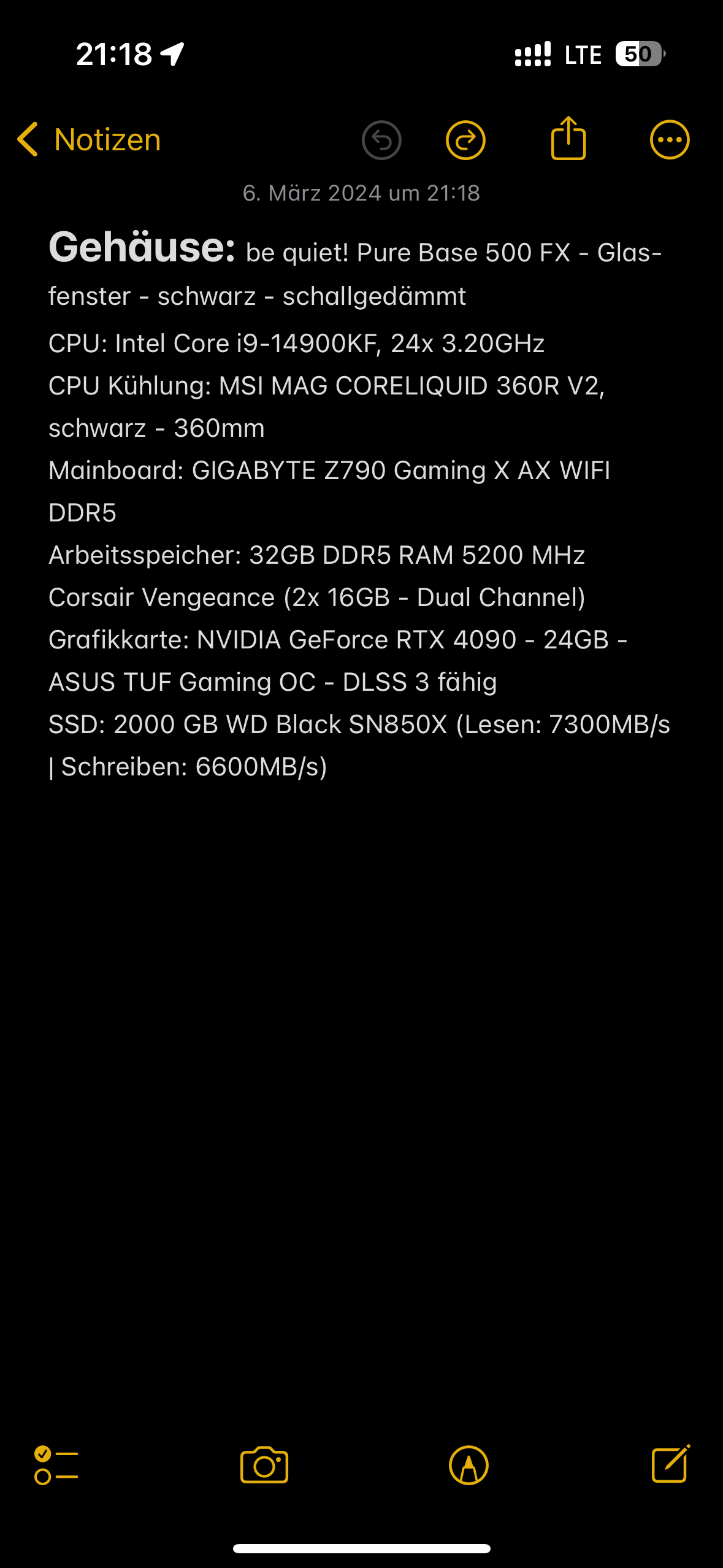Compose a new note
723x1568 pixels.
670,1464
